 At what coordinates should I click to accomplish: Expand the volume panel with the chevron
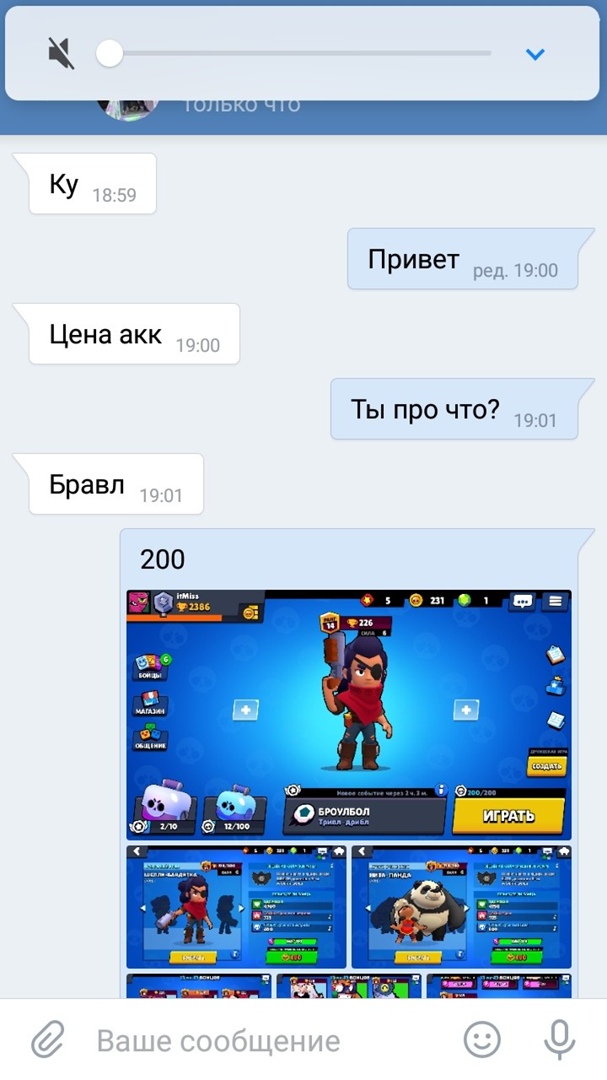click(535, 54)
